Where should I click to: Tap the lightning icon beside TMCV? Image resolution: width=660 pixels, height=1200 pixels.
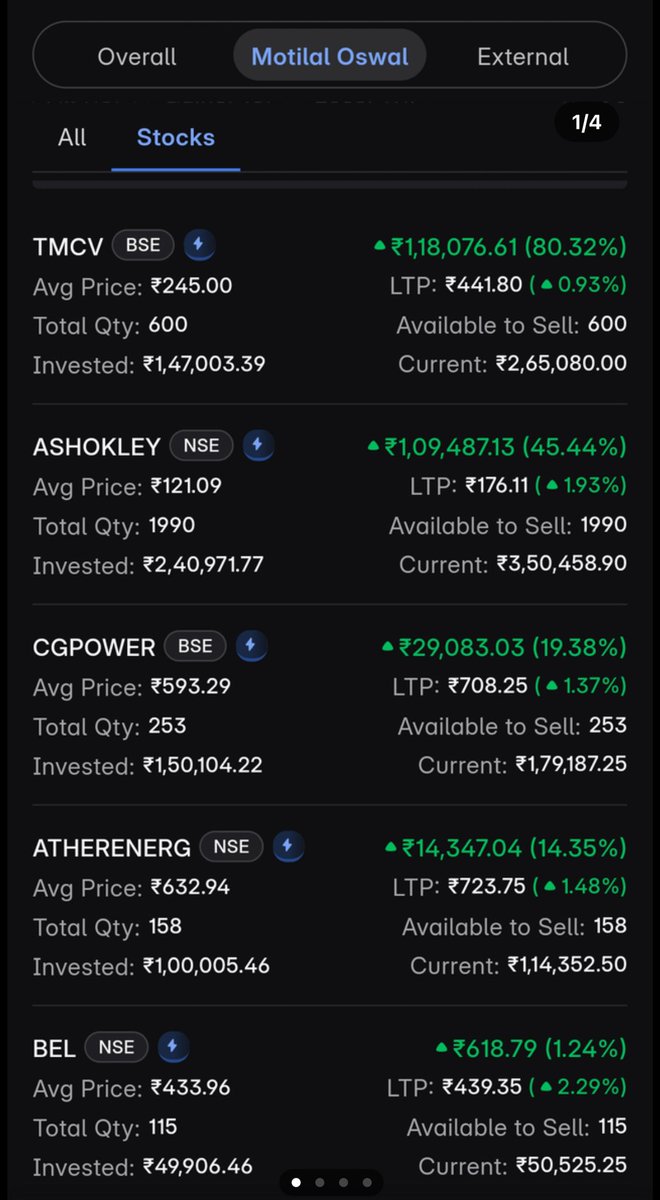click(199, 245)
